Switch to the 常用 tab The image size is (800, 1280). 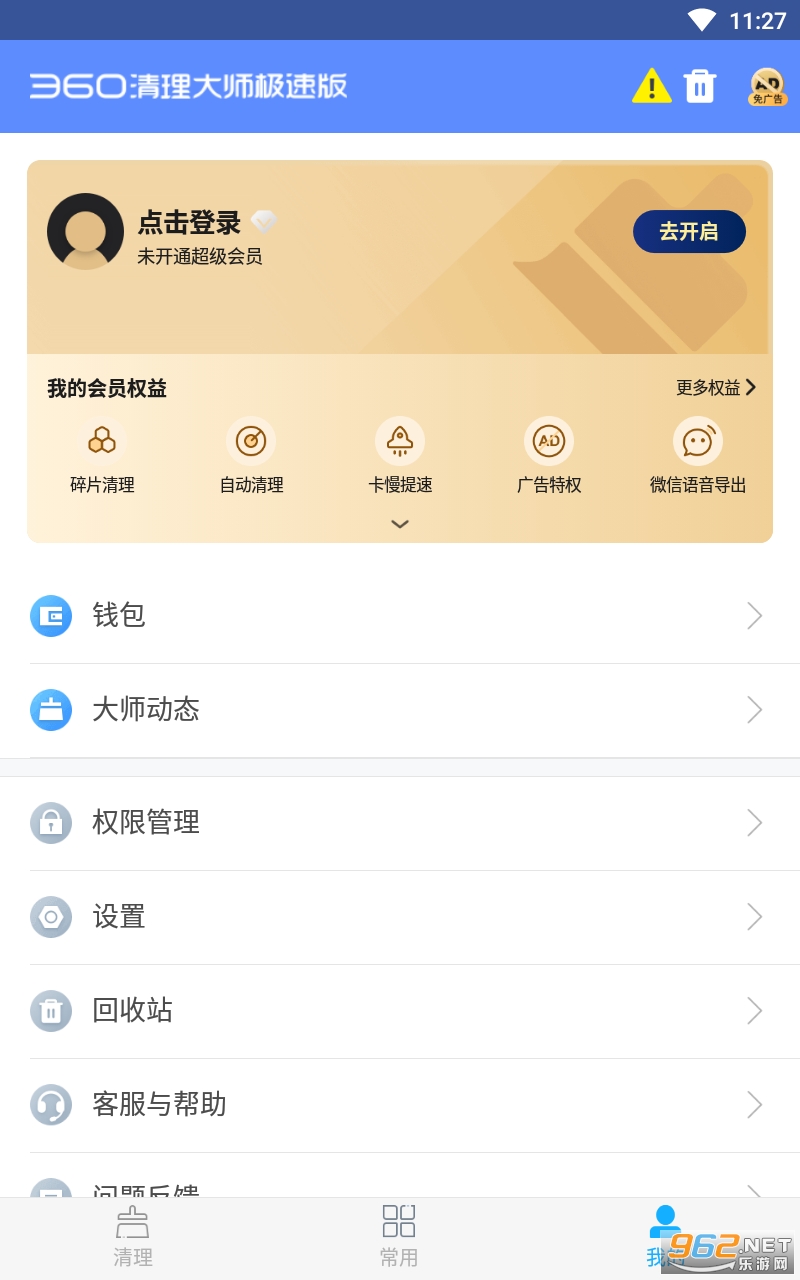[x=399, y=1238]
